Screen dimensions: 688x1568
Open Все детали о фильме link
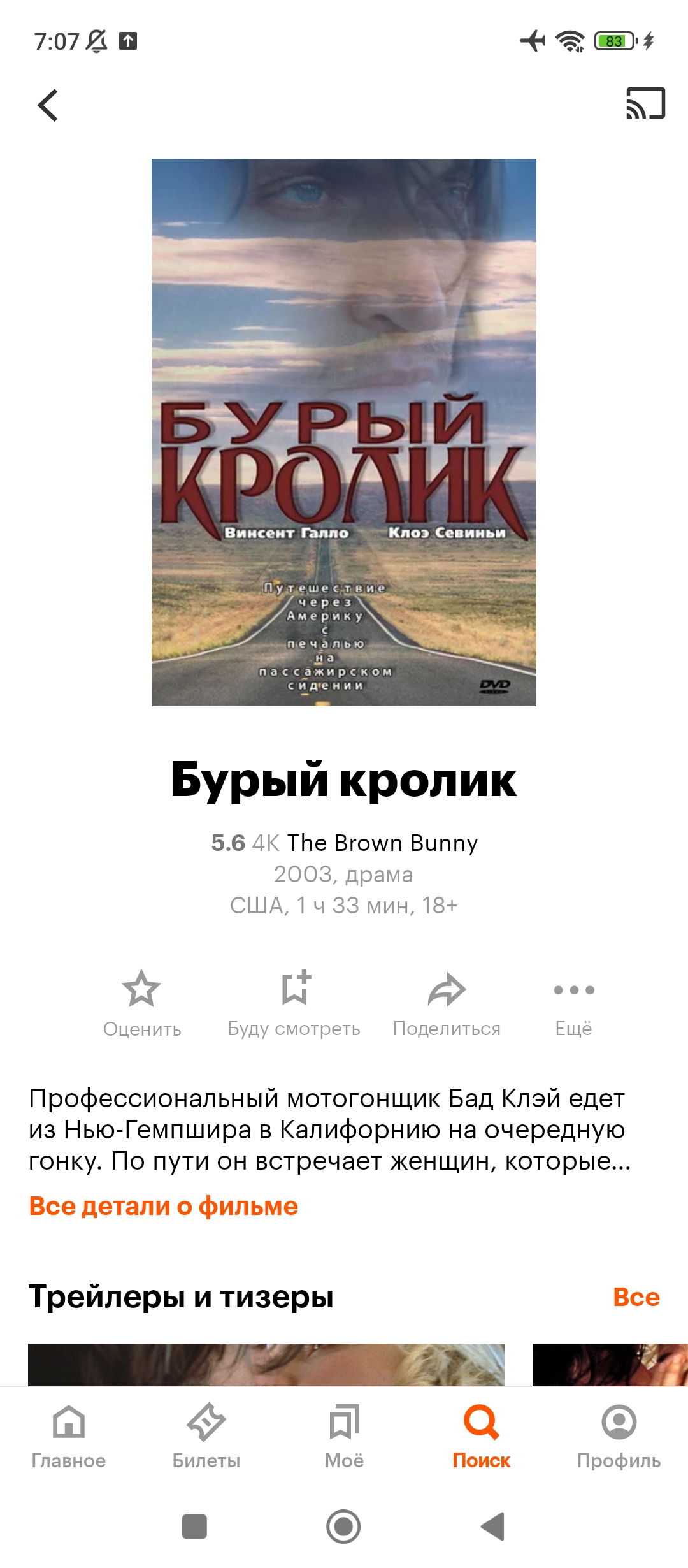(x=164, y=1206)
